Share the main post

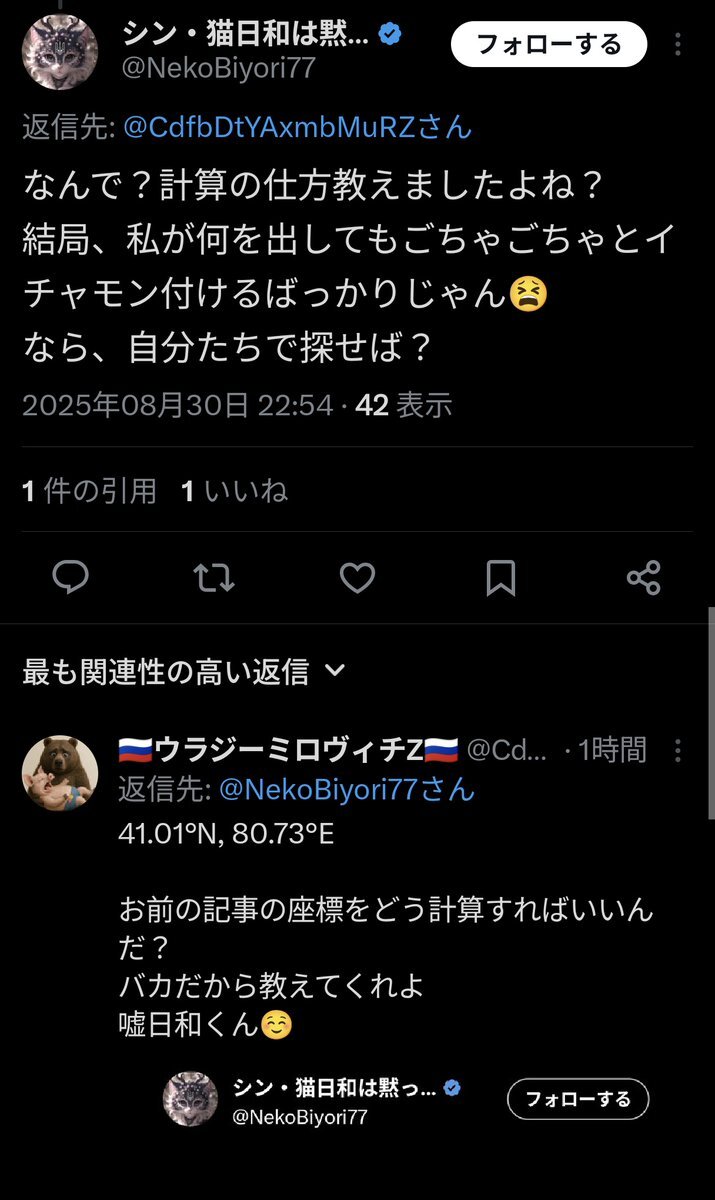tap(643, 577)
